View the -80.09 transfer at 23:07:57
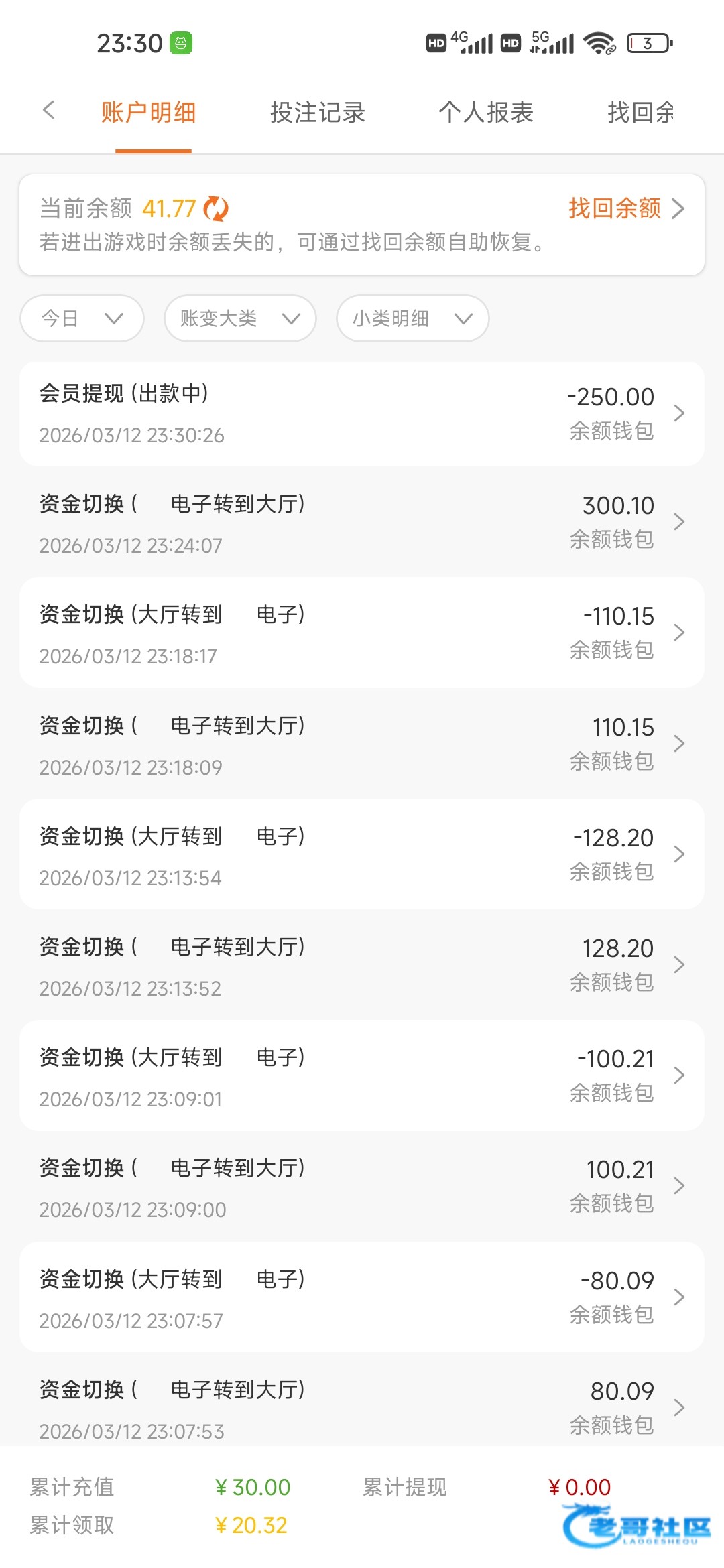Screen dimensions: 724x1568 point(362,1298)
